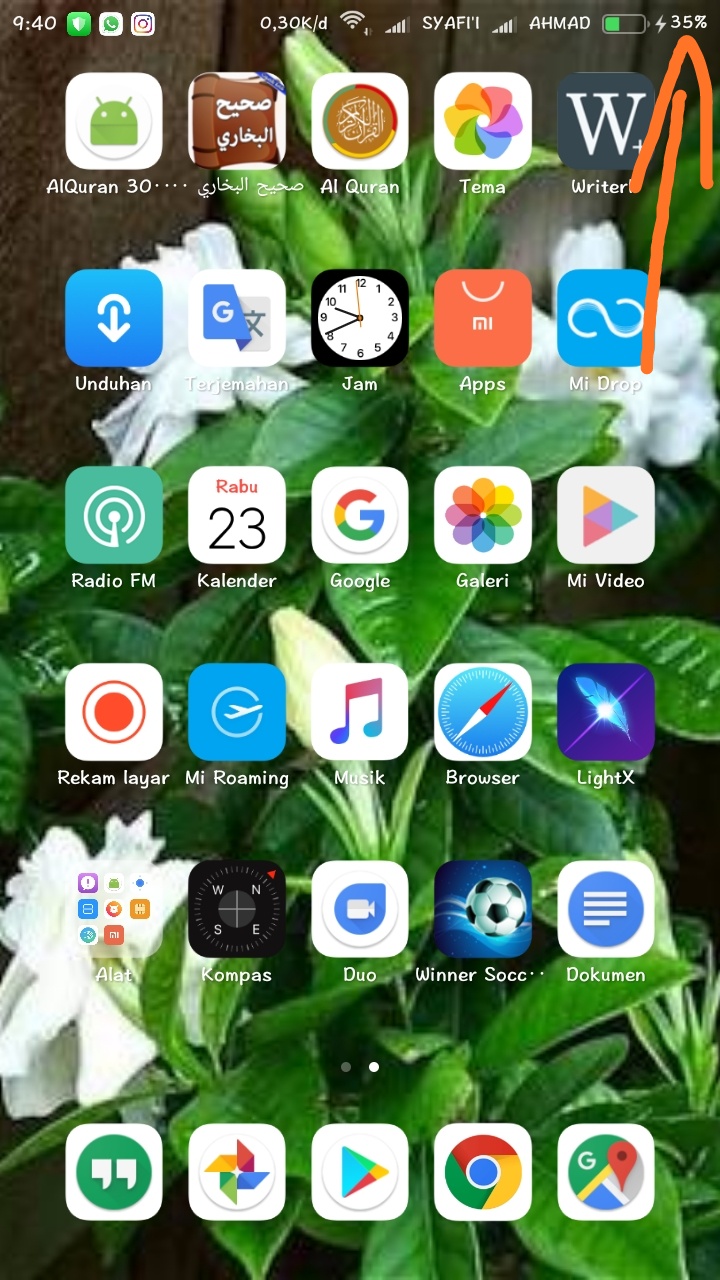Image resolution: width=720 pixels, height=1280 pixels.
Task: Open the Jam clock app
Action: point(359,317)
